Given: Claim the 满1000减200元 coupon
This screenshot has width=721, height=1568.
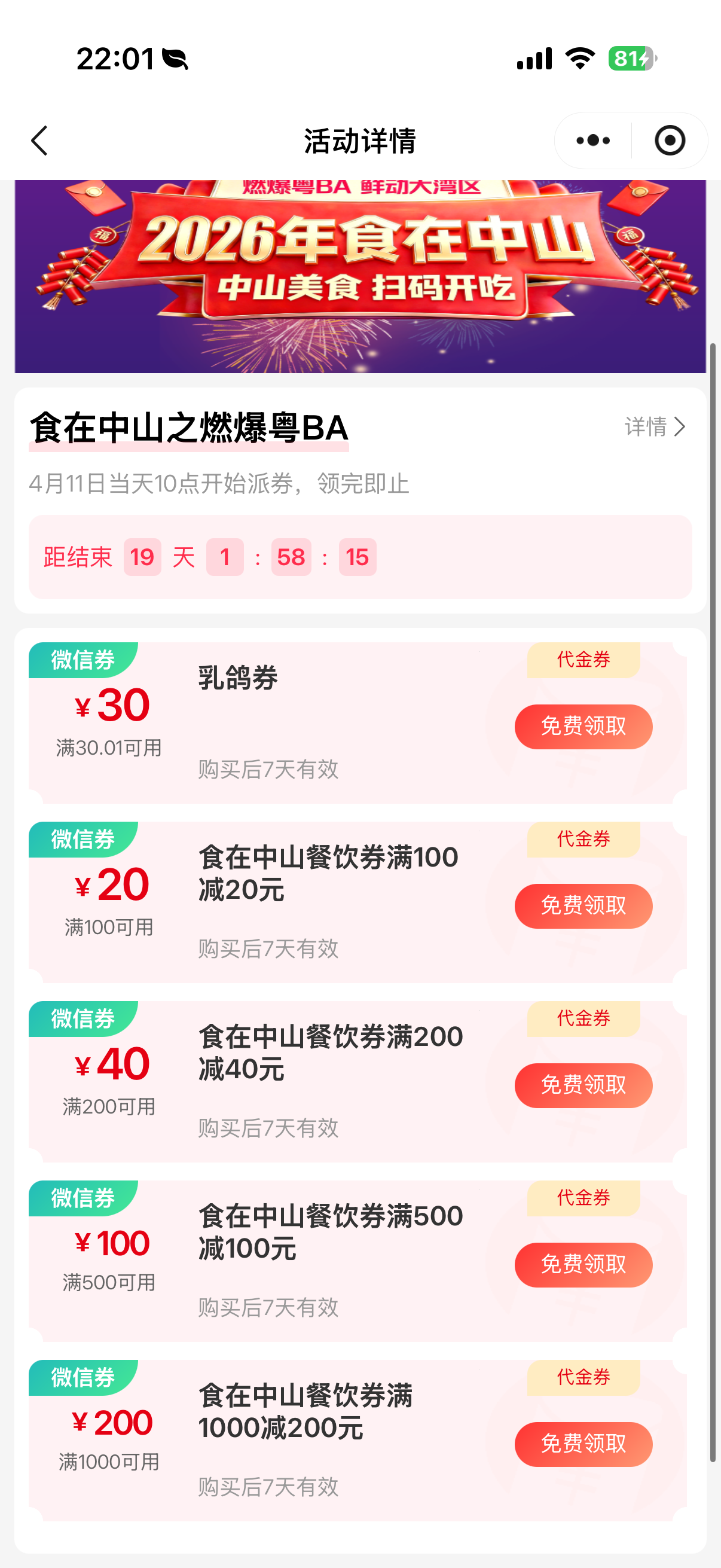Looking at the screenshot, I should click(583, 1444).
